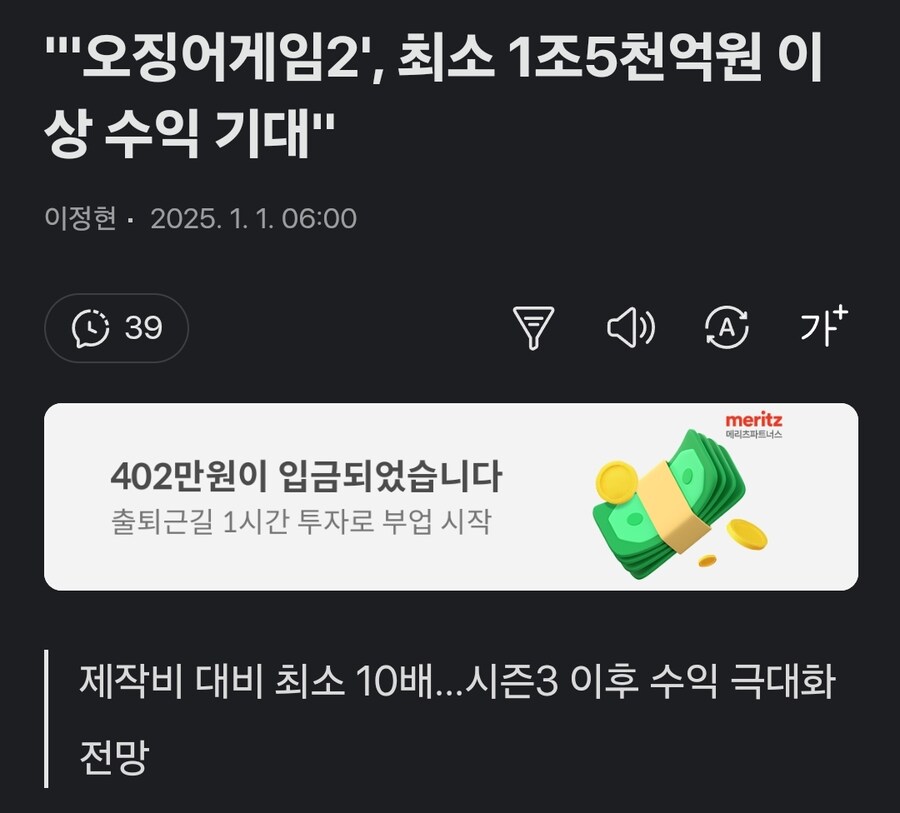Tap the article summary filter icon
Viewport: 900px width, 813px height.
533,328
